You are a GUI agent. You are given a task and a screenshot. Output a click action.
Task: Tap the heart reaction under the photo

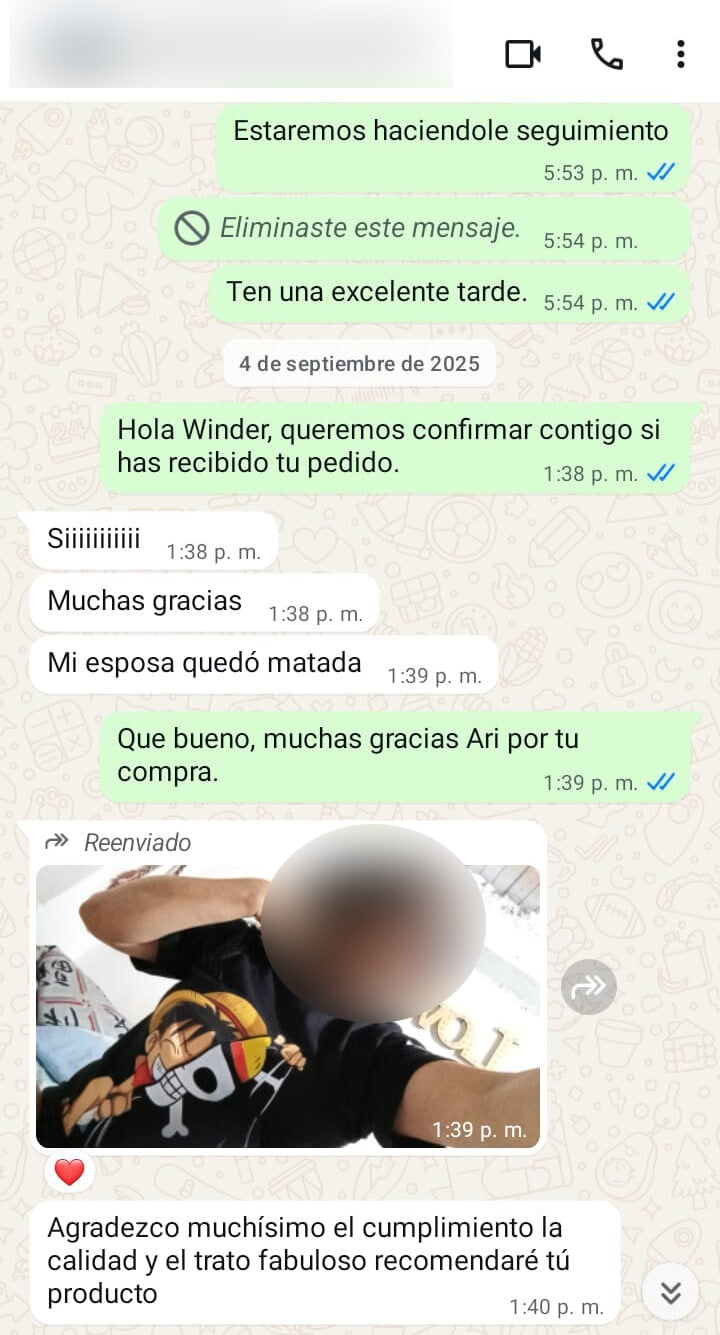tap(69, 1172)
